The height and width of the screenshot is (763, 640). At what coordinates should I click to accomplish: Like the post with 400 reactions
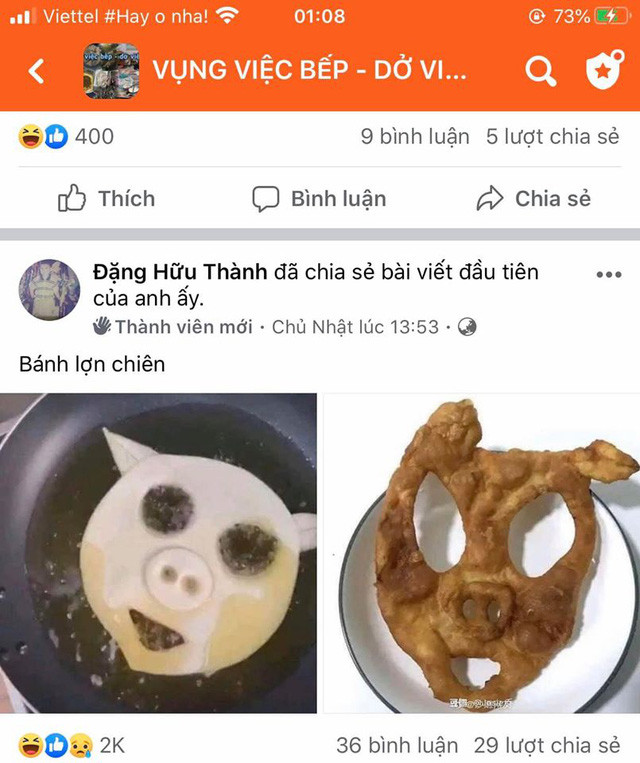tap(106, 199)
